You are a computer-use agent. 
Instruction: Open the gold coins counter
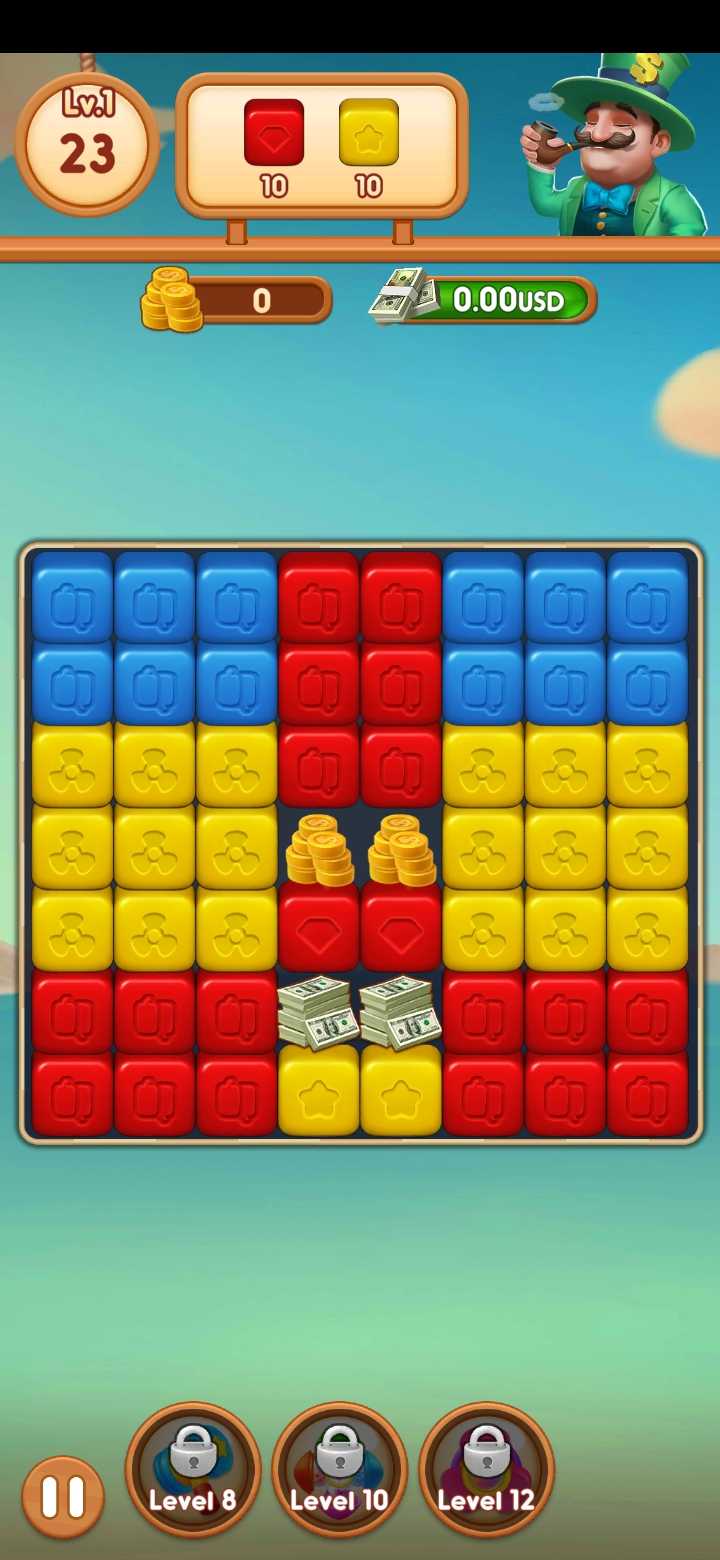coord(238,299)
